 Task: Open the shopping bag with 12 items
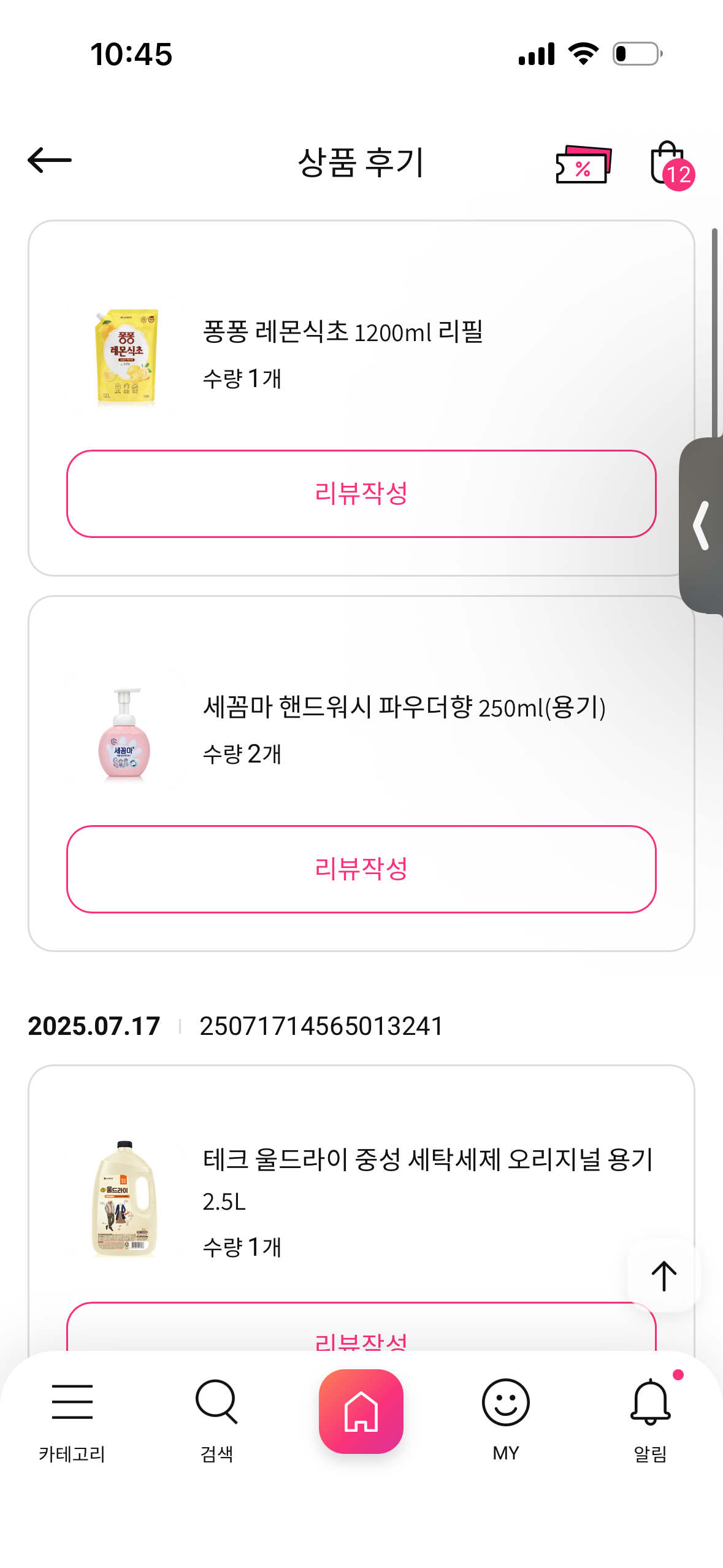(668, 163)
